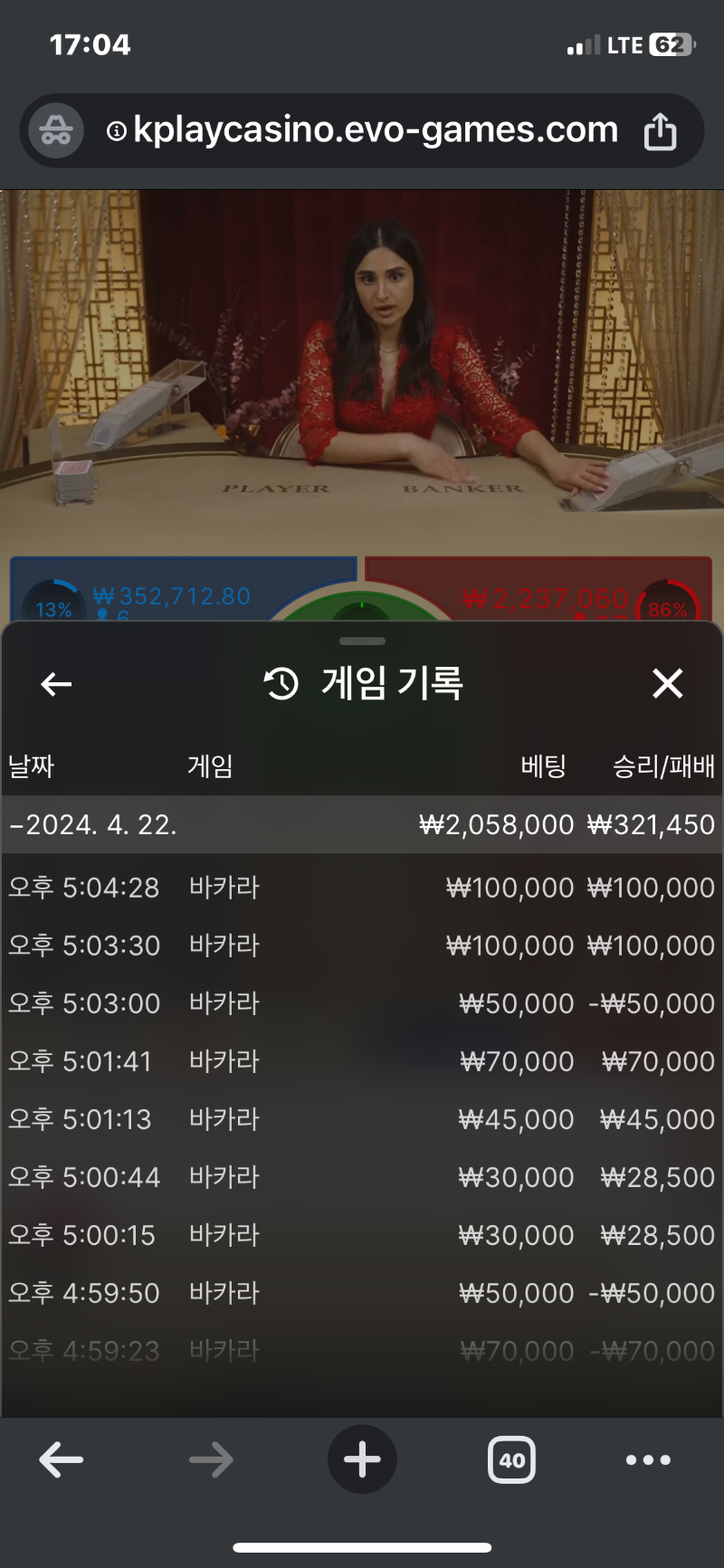The image size is (724, 1568).
Task: Share the current page from address bar
Action: click(x=660, y=132)
